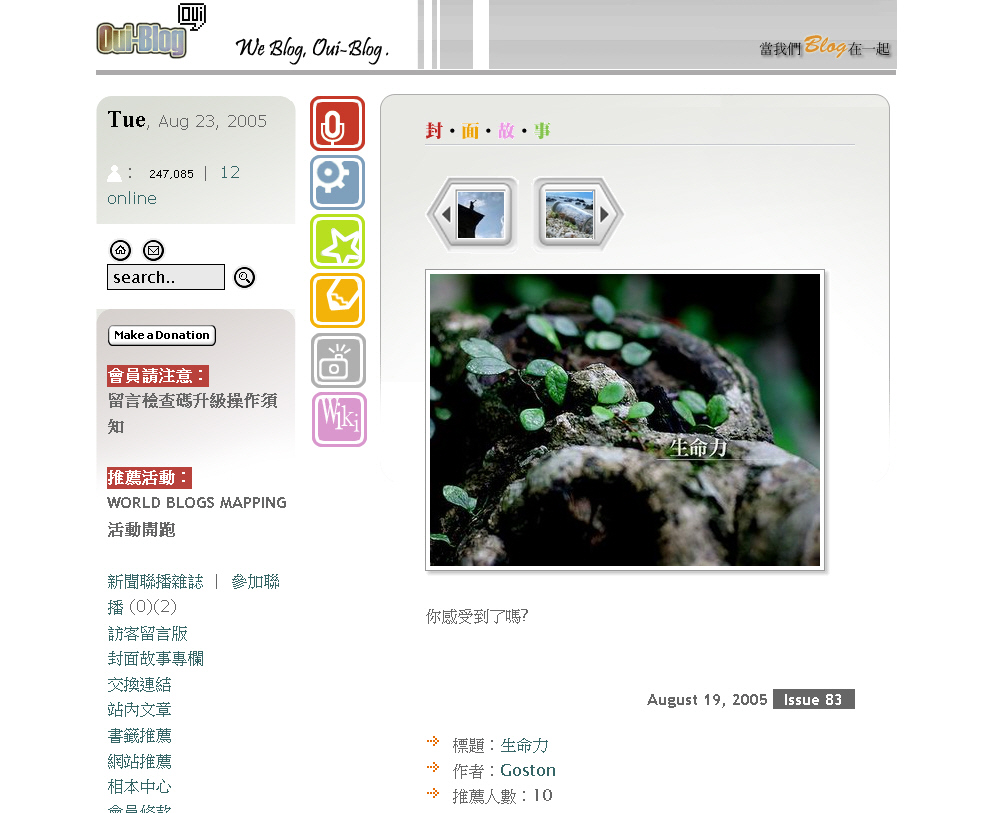Open the mail envelope icon
Screen dimensions: 992x813
coord(153,250)
